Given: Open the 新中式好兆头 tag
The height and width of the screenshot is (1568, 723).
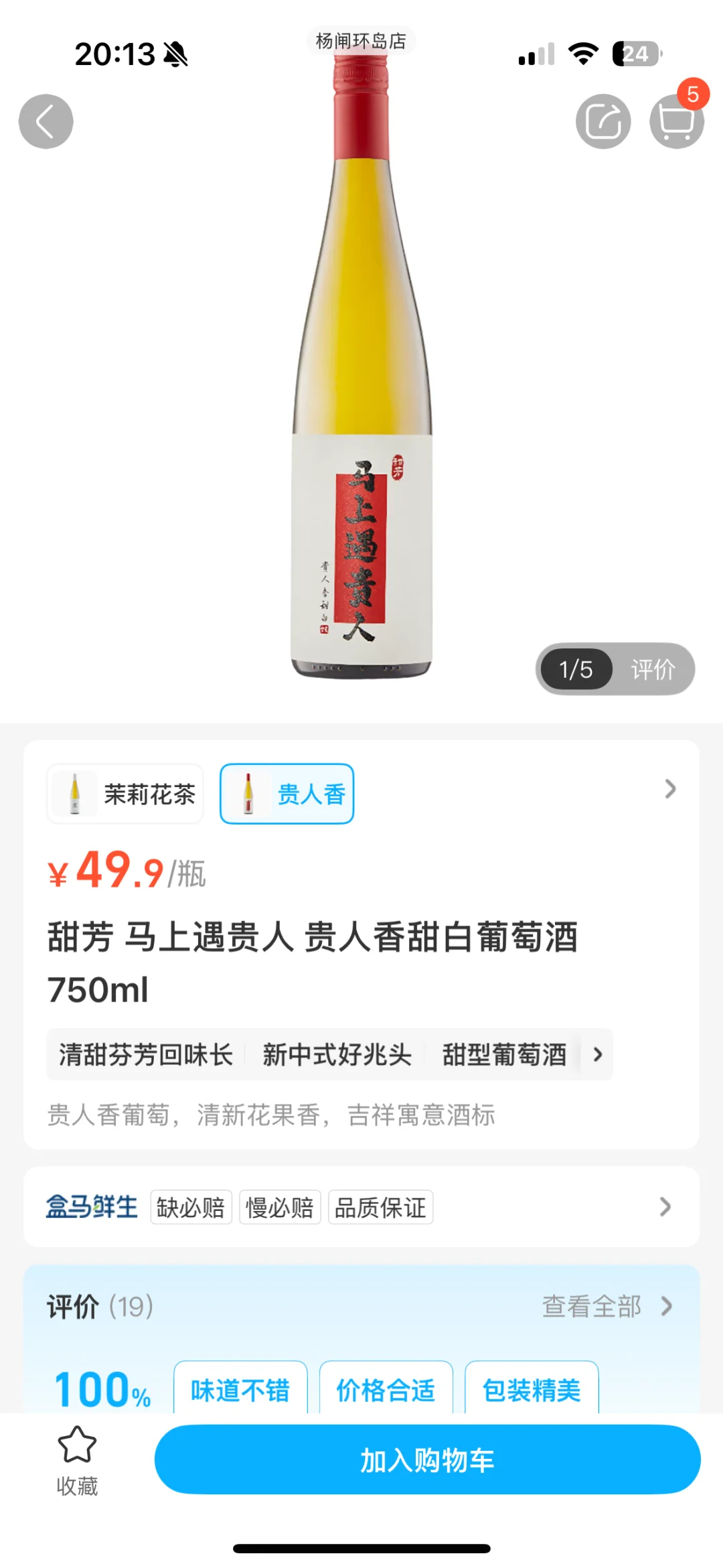Looking at the screenshot, I should pyautogui.click(x=337, y=1055).
